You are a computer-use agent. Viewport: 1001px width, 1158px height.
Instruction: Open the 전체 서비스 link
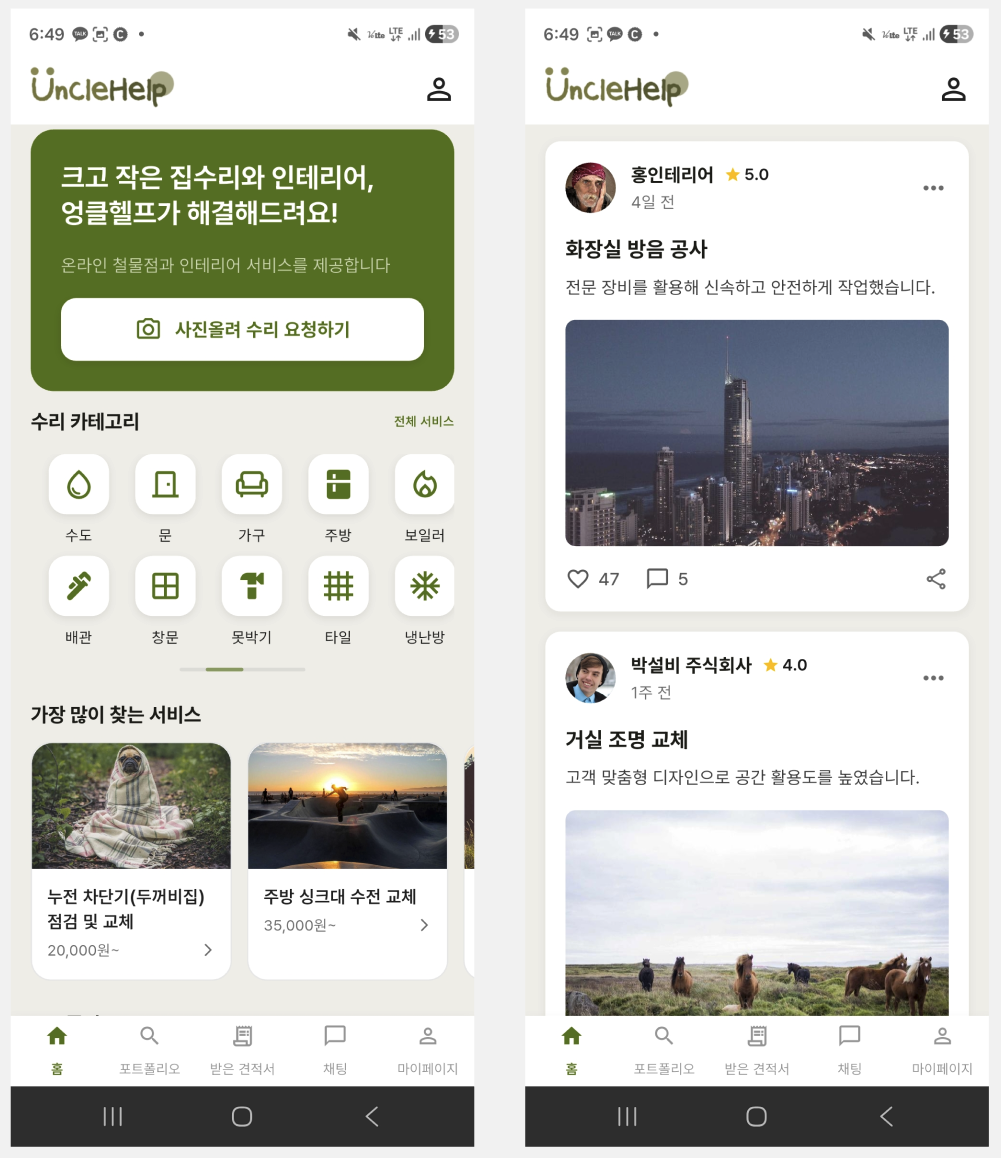tap(423, 421)
